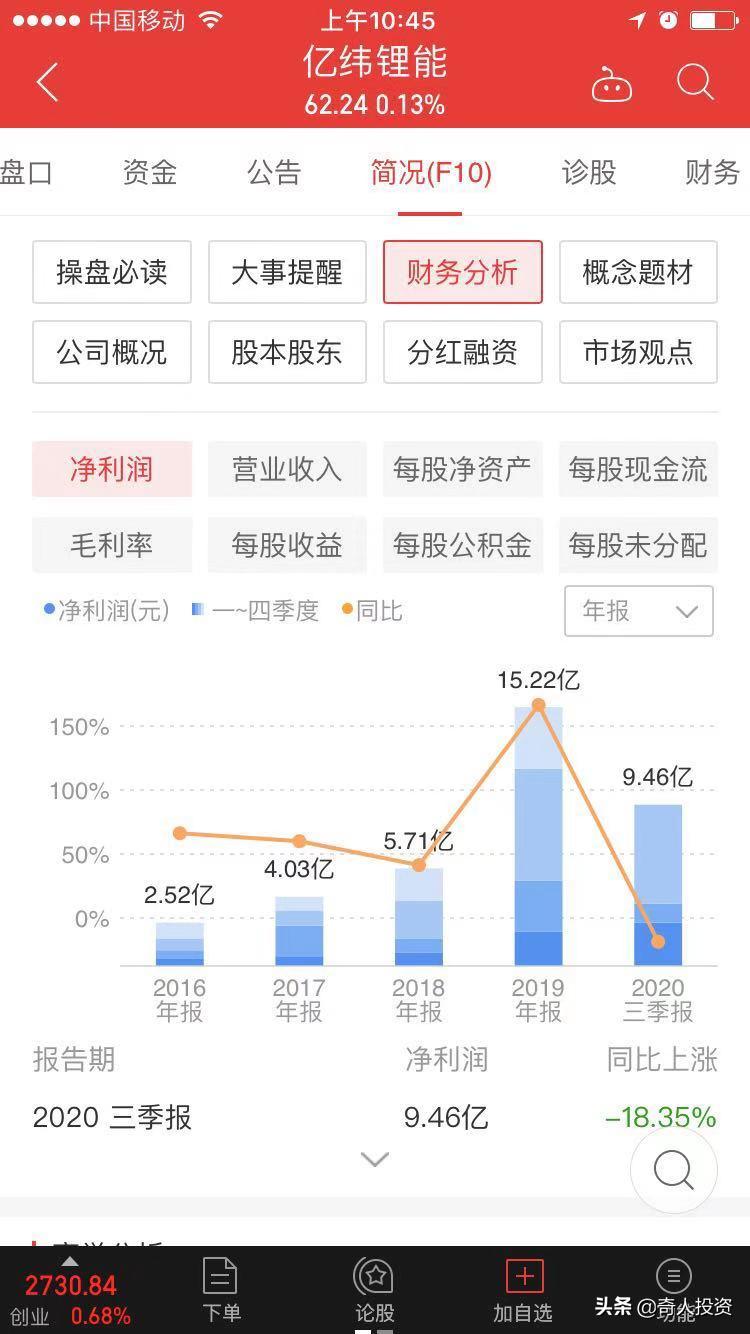Tap the floating magnifier above the bottom bar
The height and width of the screenshot is (1334, 750).
[x=673, y=1170]
